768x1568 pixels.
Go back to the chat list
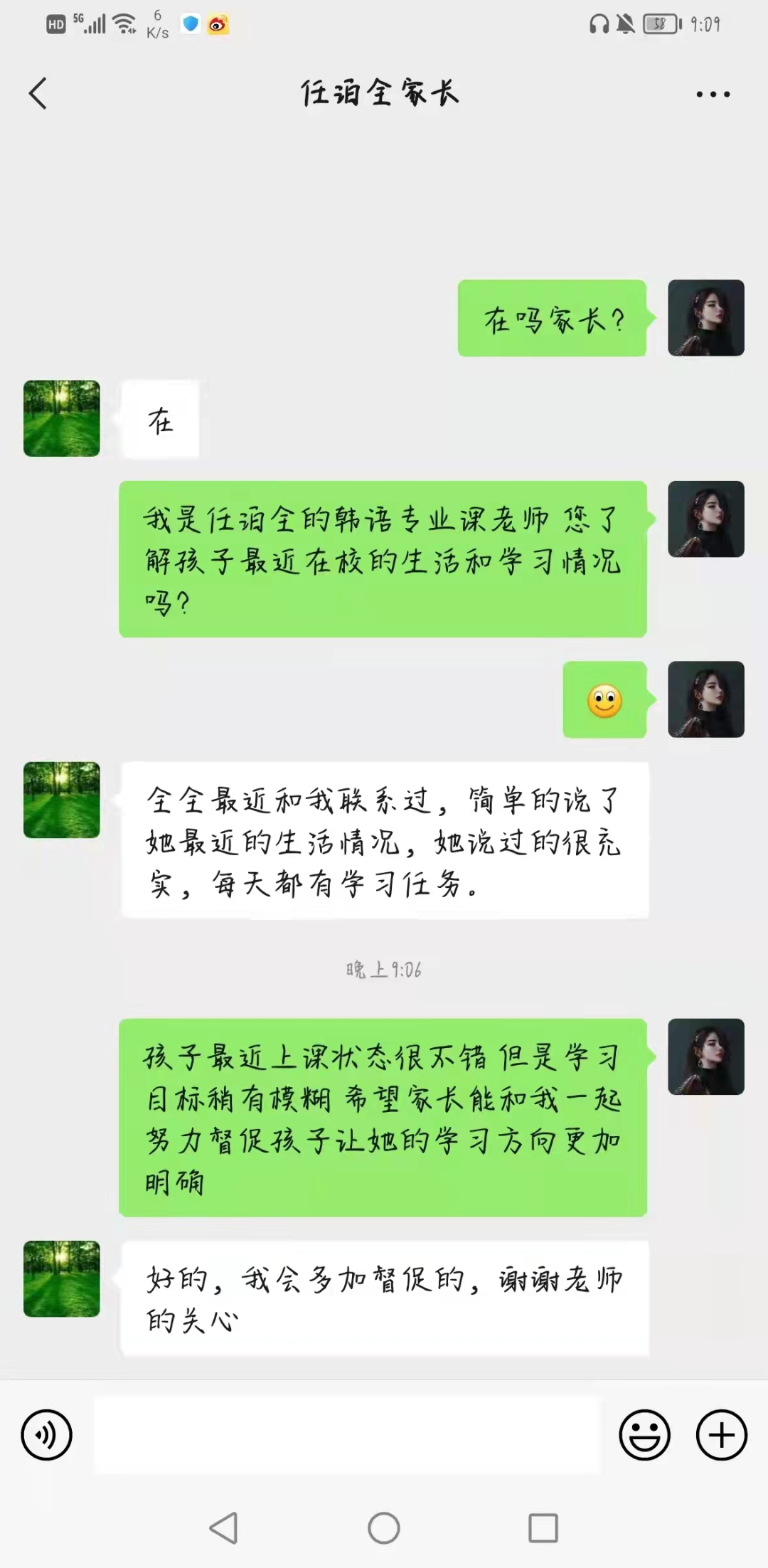(x=38, y=93)
